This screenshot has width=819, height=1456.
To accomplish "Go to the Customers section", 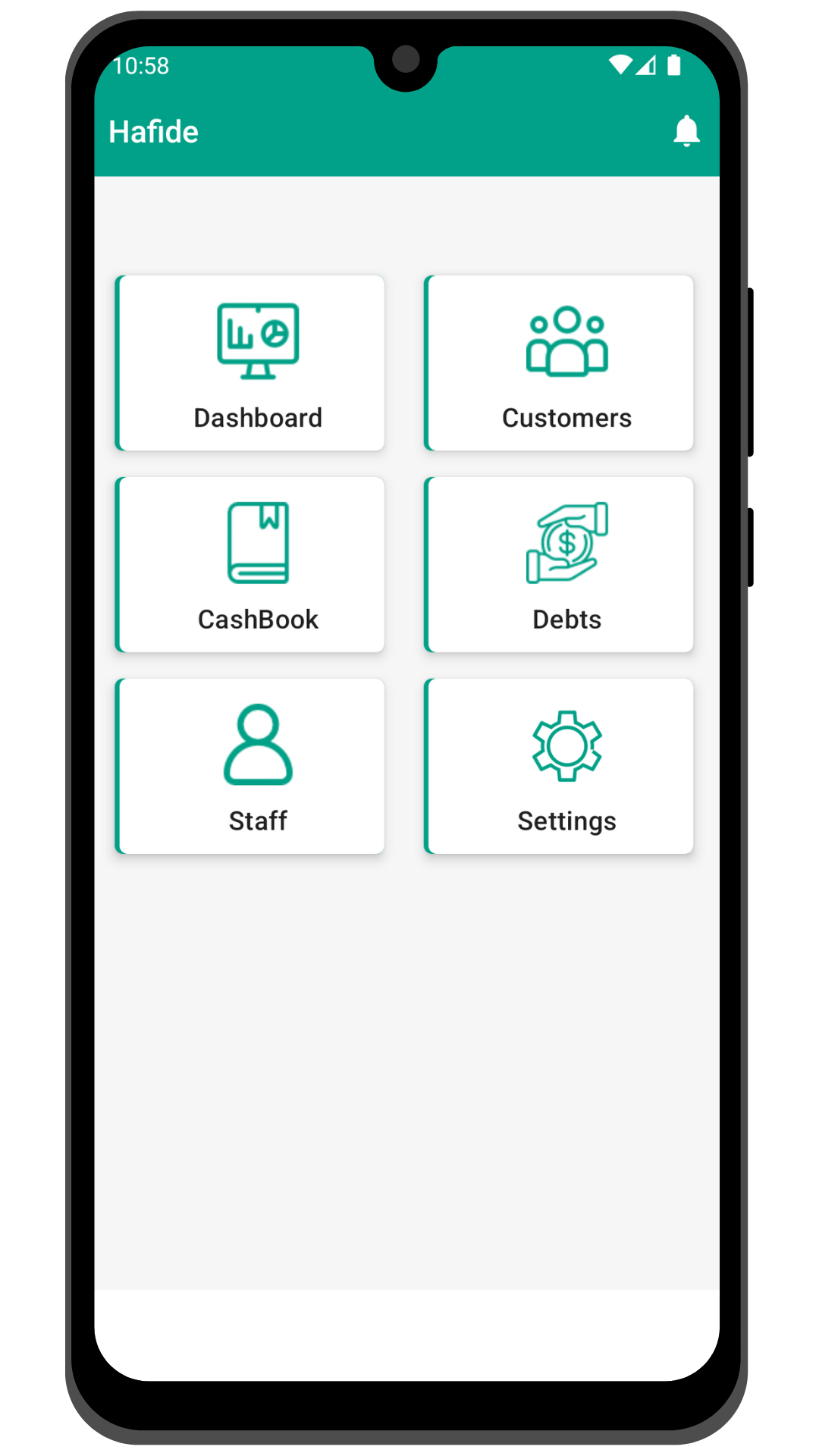I will tap(560, 363).
